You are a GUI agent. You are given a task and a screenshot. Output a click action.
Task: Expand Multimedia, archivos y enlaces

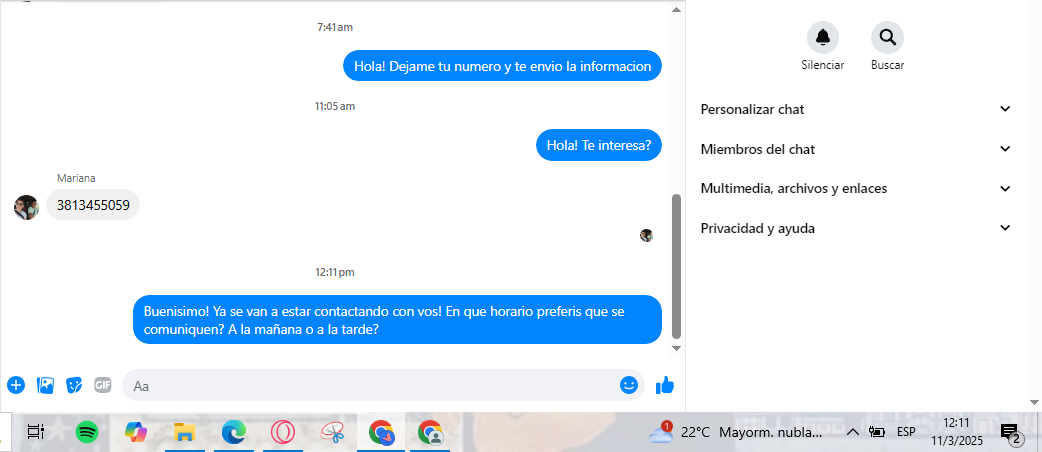(856, 188)
